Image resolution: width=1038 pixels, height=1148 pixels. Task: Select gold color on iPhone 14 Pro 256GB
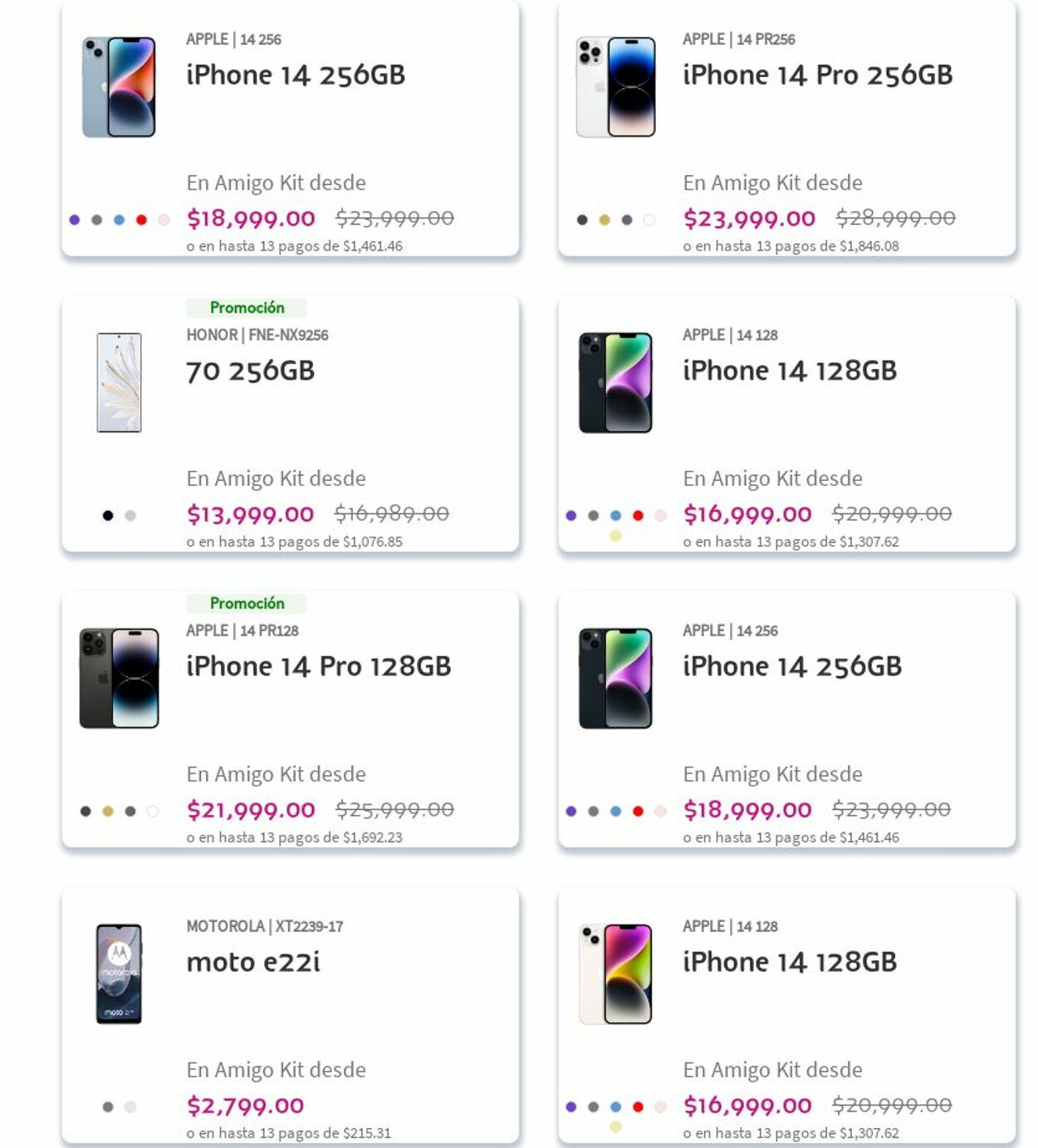(605, 220)
